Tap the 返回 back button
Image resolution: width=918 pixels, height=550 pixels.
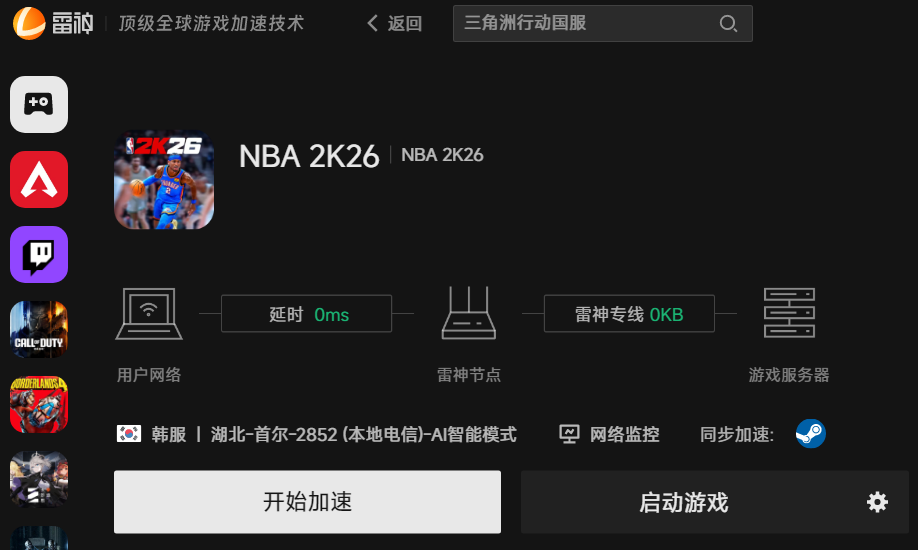coord(395,23)
